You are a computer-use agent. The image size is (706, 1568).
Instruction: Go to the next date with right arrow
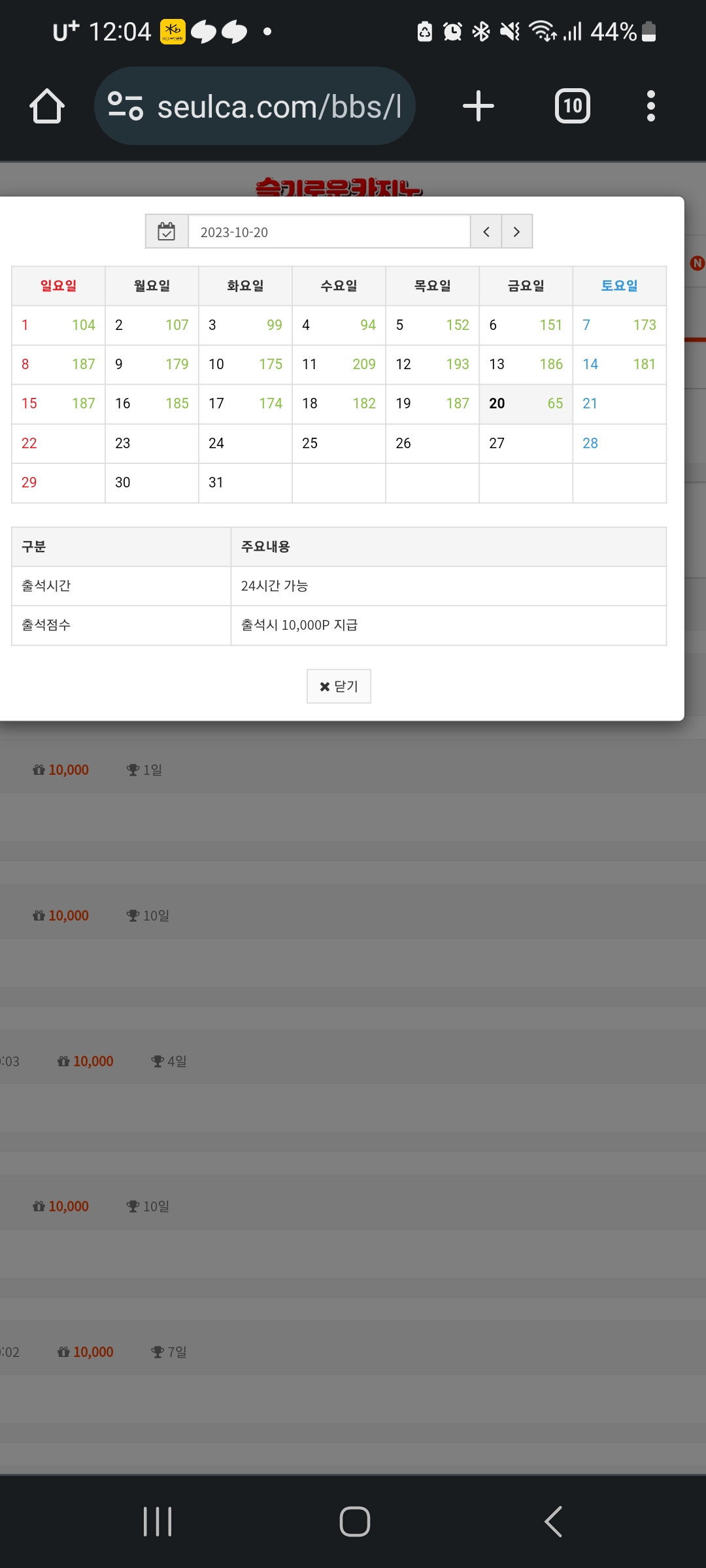point(517,231)
